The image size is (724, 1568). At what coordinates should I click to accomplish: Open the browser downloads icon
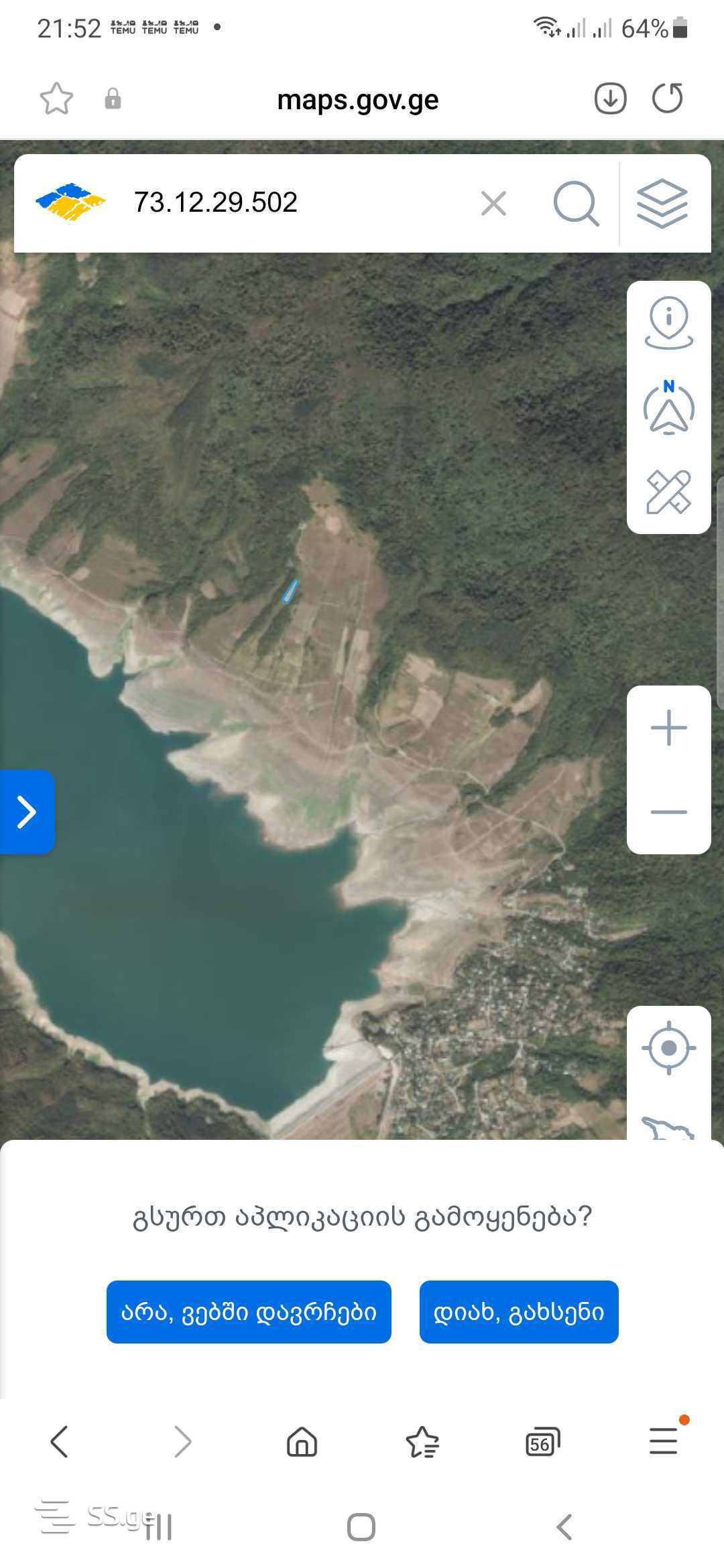[x=610, y=99]
